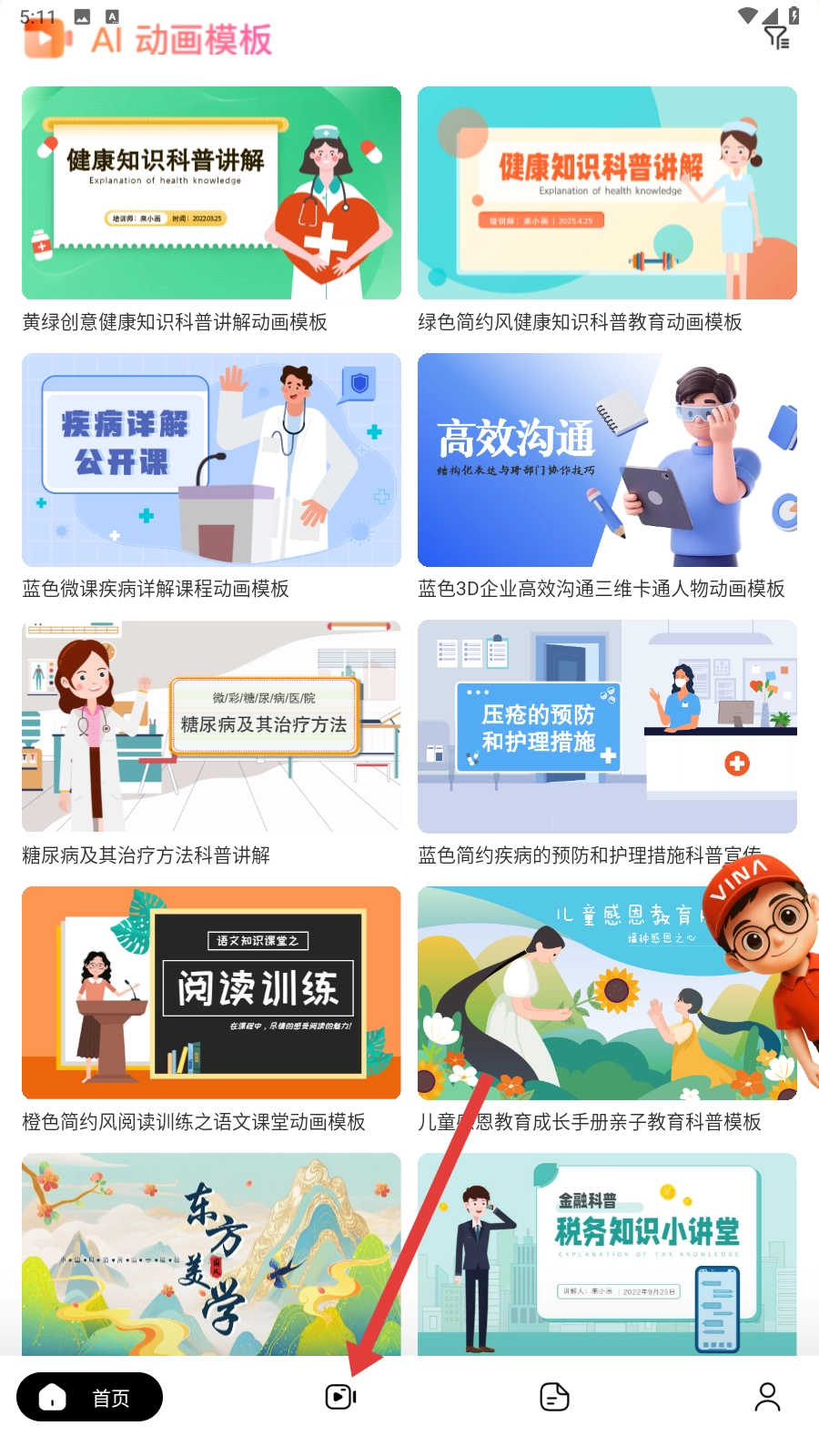Open the 东方美学 template card
819x1456 pixels.
tap(211, 1254)
